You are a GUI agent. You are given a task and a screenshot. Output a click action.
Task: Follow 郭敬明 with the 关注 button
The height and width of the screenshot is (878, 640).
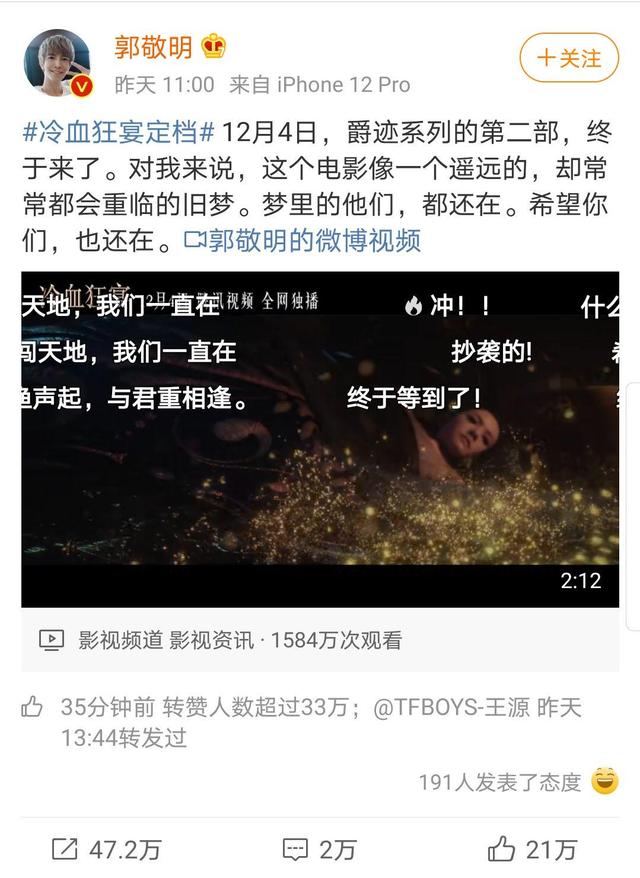pos(569,58)
